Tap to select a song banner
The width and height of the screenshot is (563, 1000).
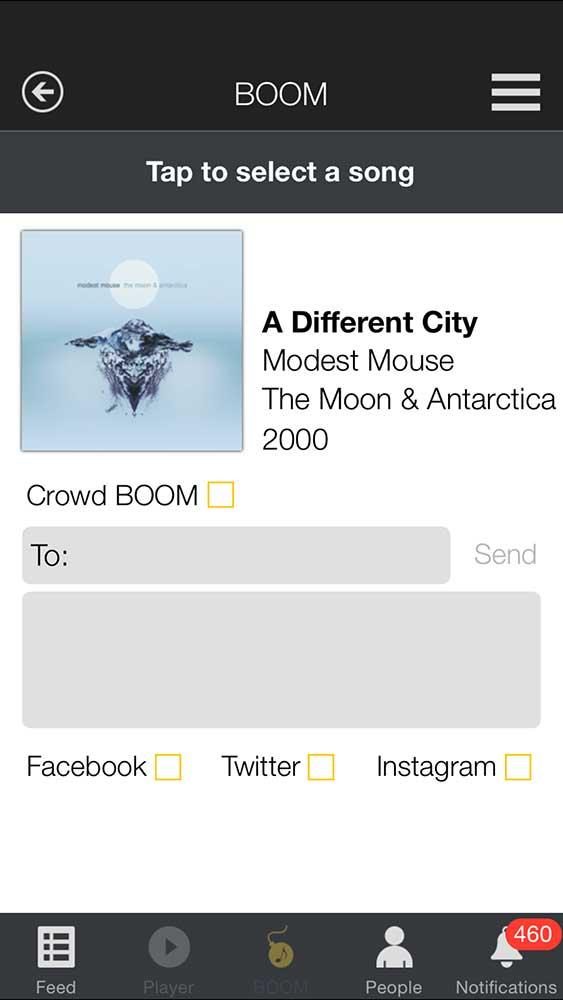coord(281,172)
